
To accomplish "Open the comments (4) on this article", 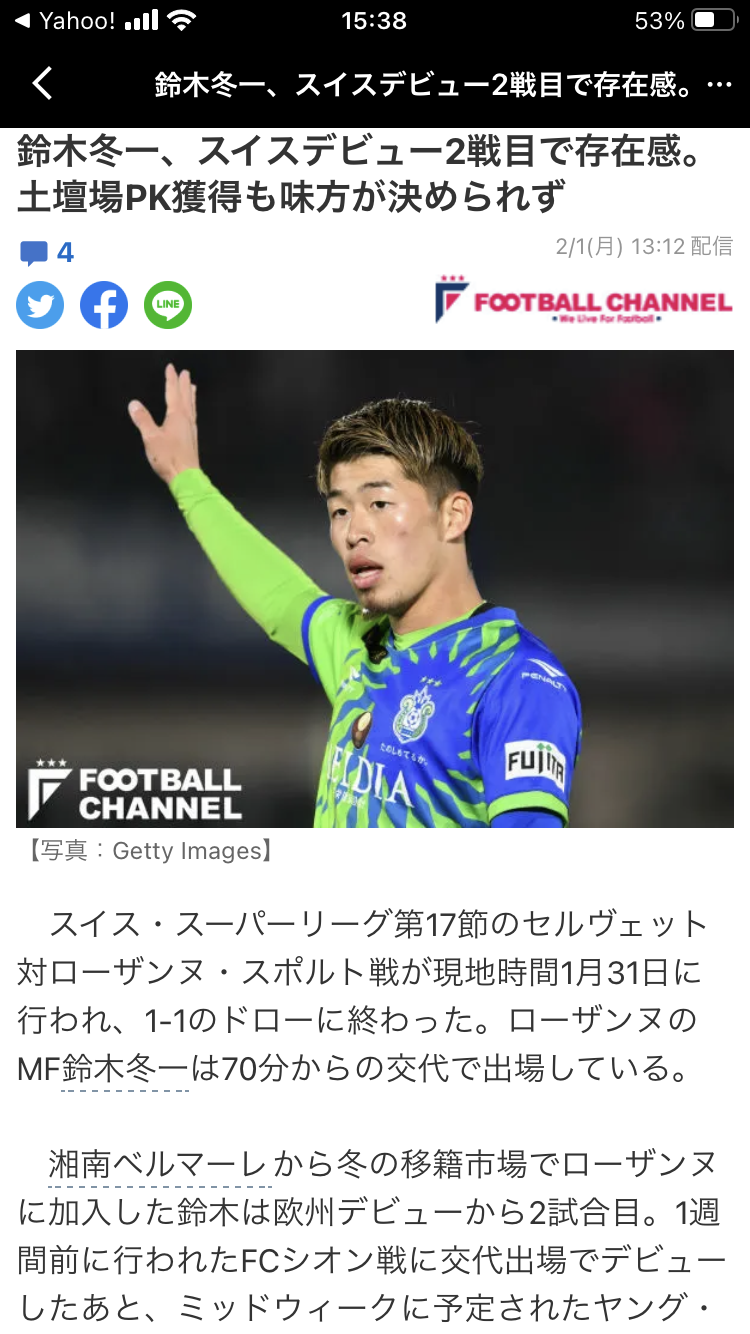I will click(x=47, y=252).
